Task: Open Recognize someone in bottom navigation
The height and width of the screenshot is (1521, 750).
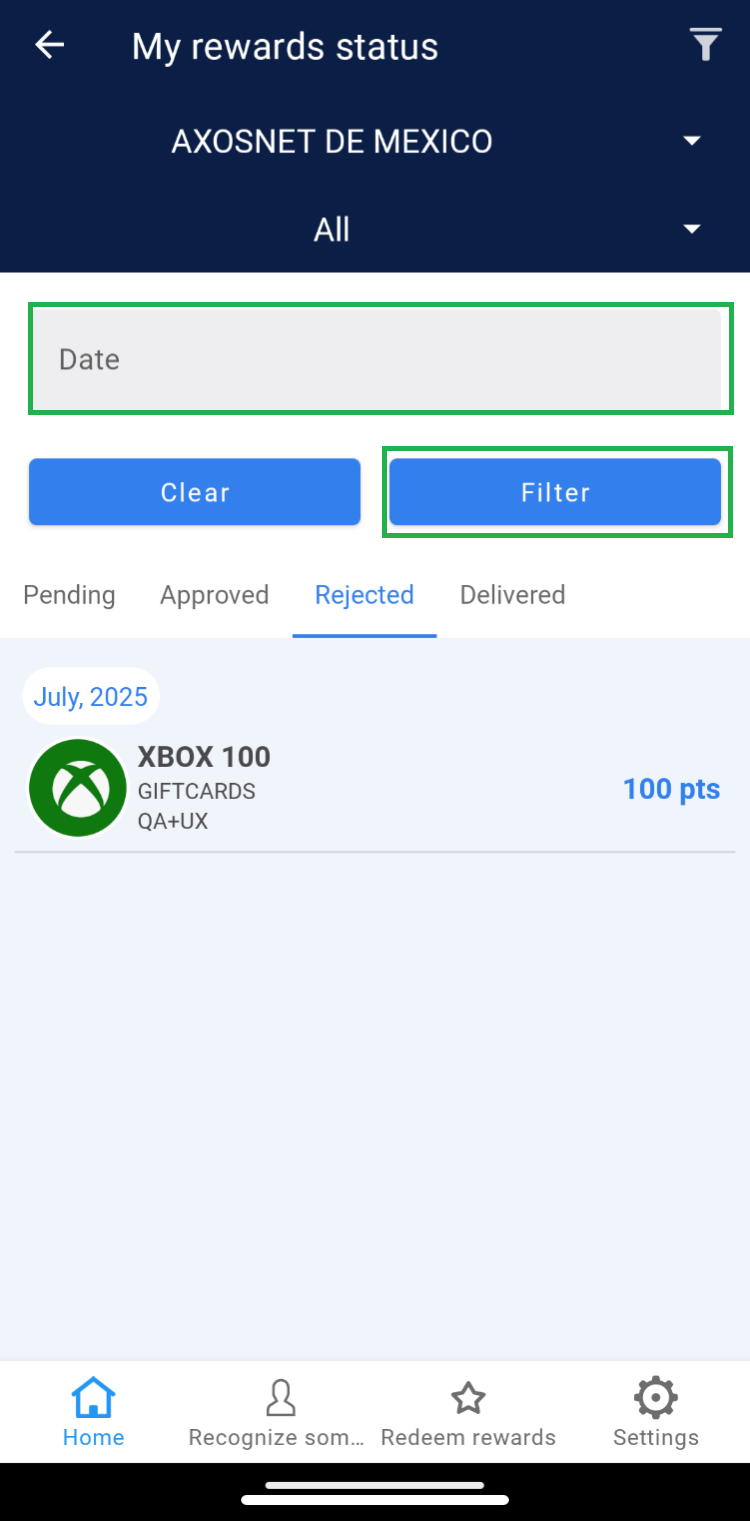Action: pyautogui.click(x=280, y=1412)
